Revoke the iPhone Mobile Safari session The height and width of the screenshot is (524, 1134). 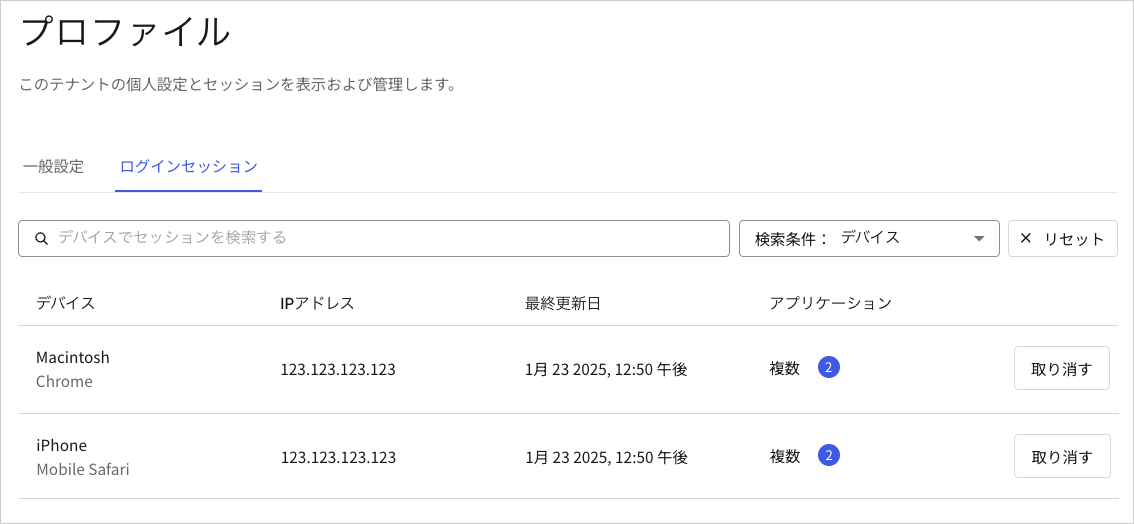coord(1061,456)
